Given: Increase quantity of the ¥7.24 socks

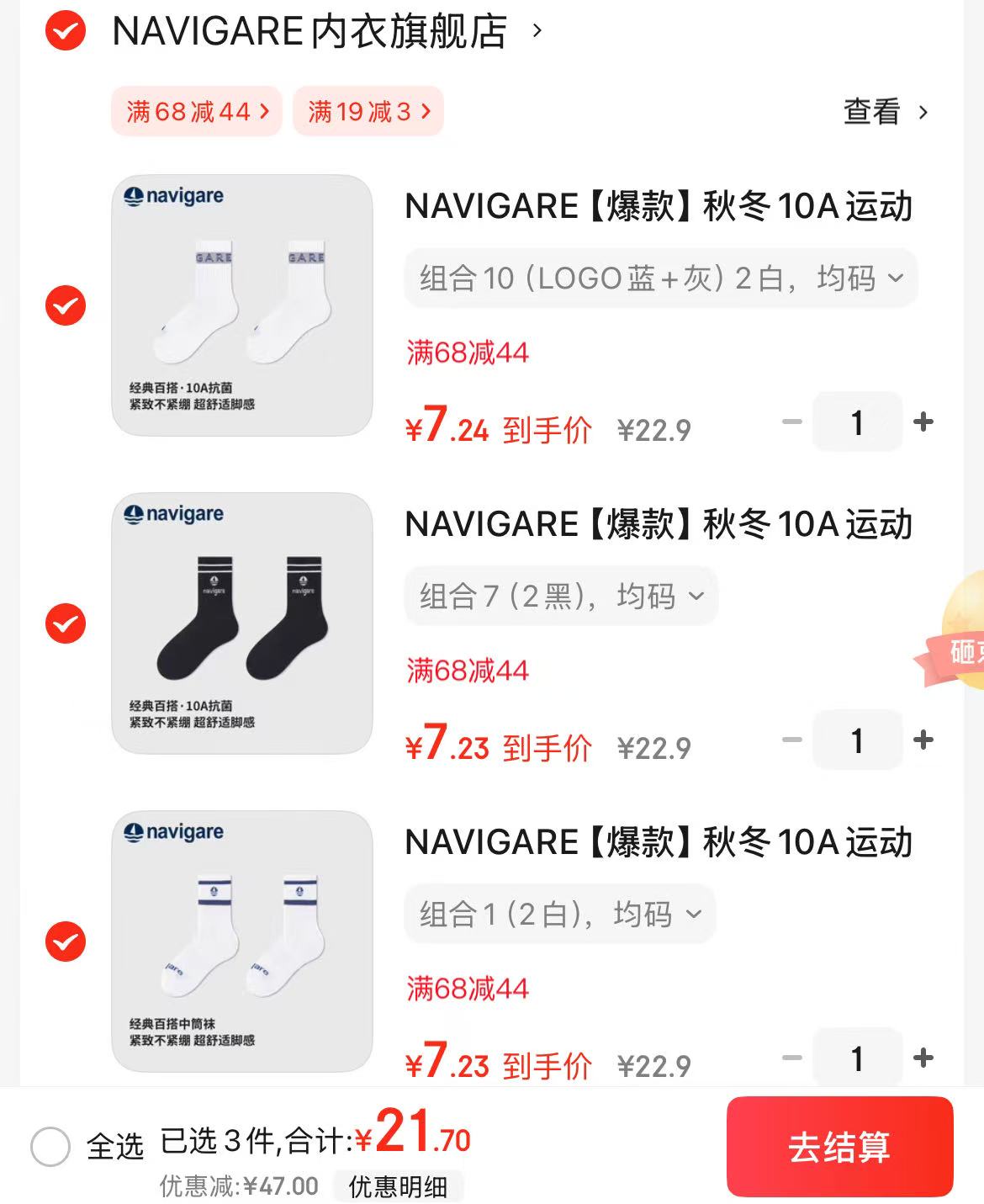Looking at the screenshot, I should [923, 422].
